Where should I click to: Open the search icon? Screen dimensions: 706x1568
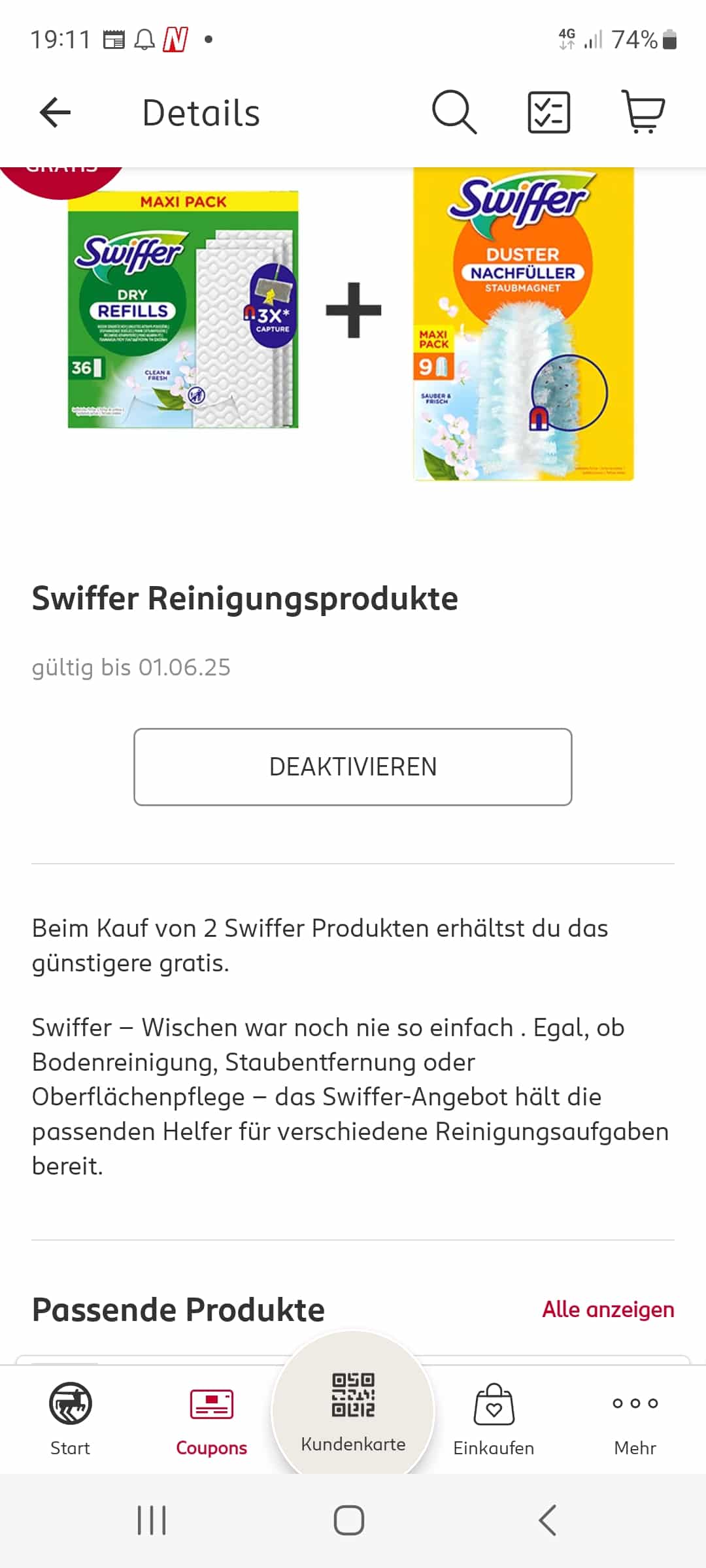tap(454, 112)
